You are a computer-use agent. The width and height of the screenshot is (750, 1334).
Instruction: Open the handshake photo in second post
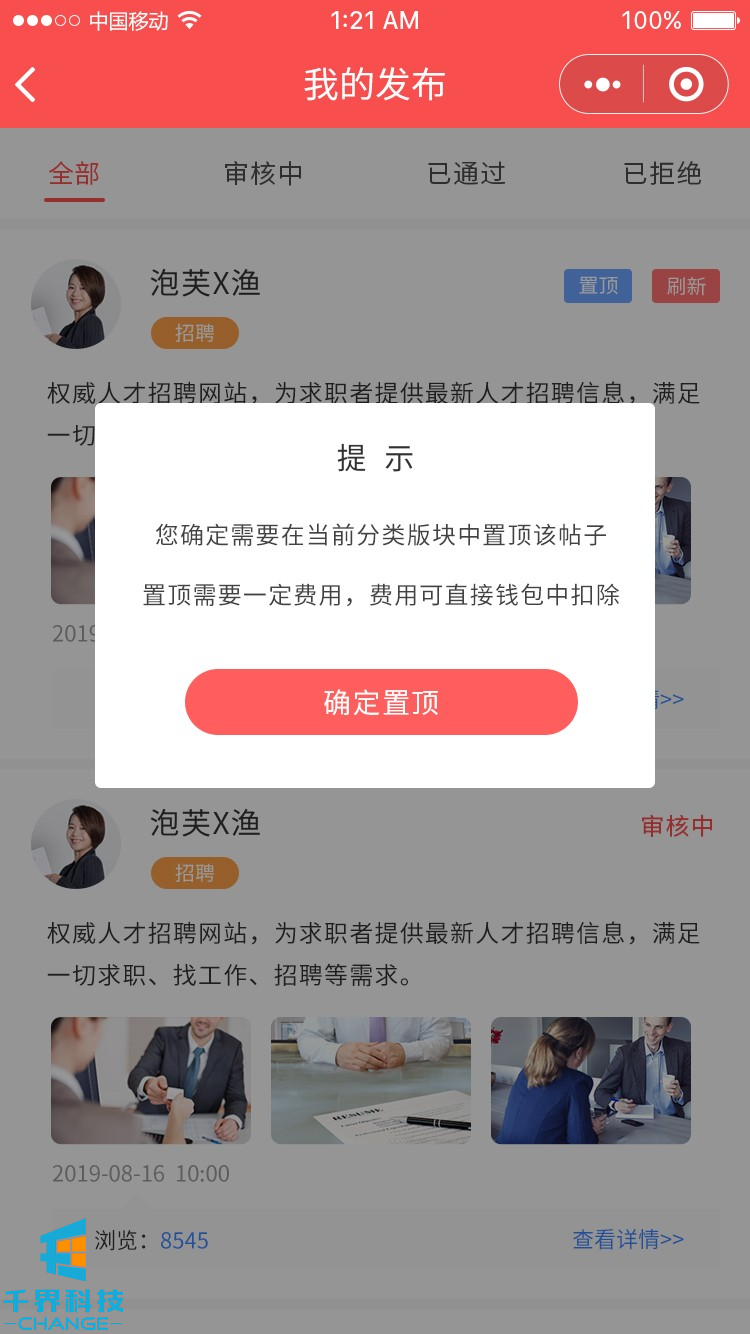pos(151,1080)
